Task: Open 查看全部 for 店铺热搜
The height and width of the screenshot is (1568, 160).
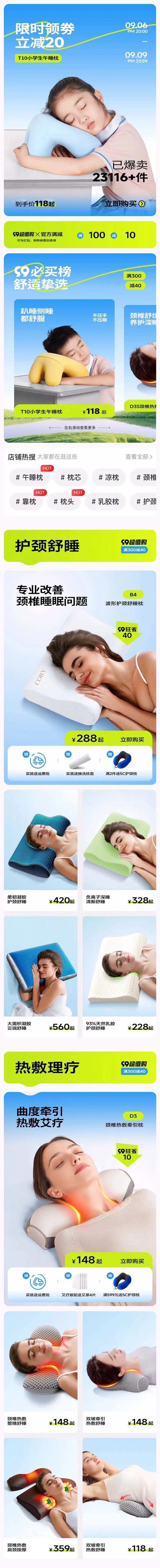Action: [x=139, y=456]
